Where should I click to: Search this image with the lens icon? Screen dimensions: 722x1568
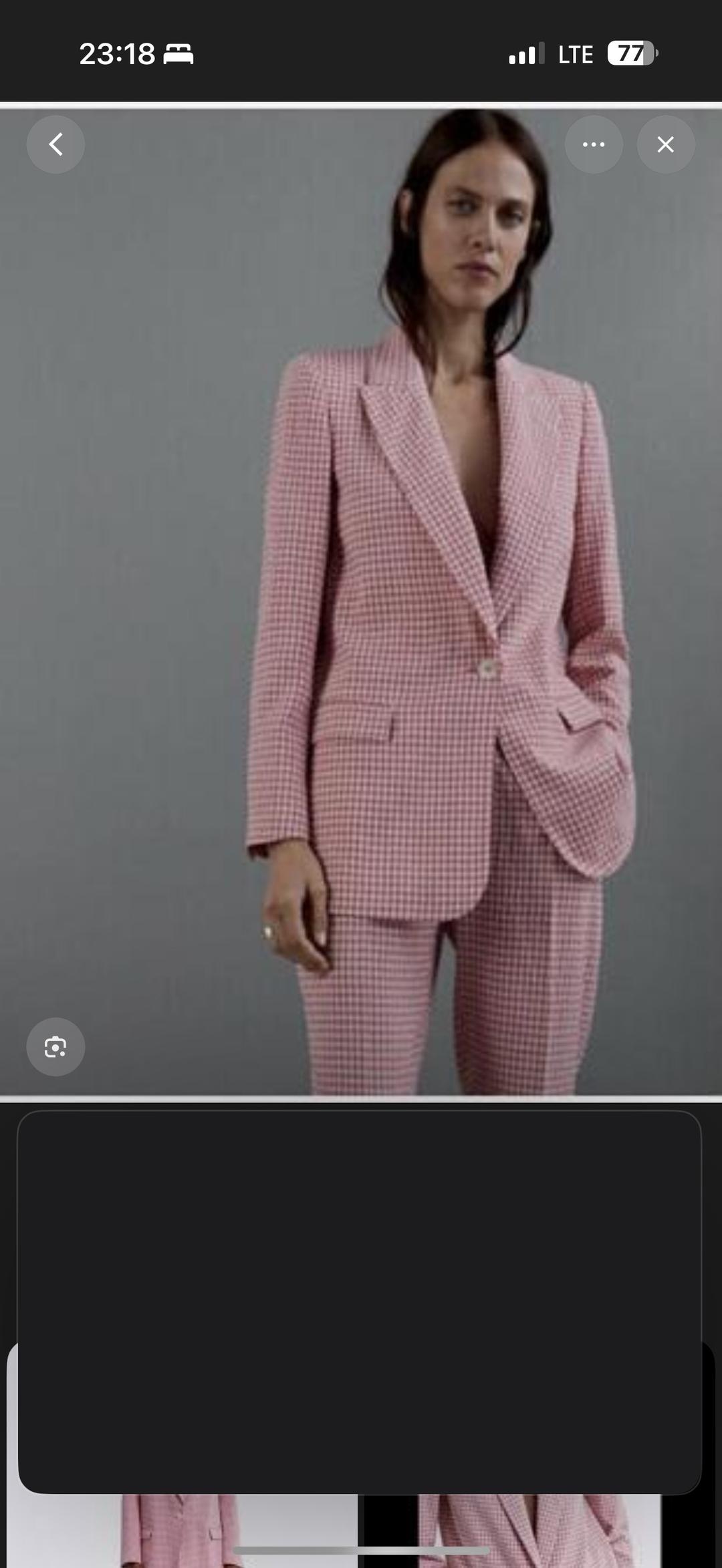pyautogui.click(x=55, y=1047)
